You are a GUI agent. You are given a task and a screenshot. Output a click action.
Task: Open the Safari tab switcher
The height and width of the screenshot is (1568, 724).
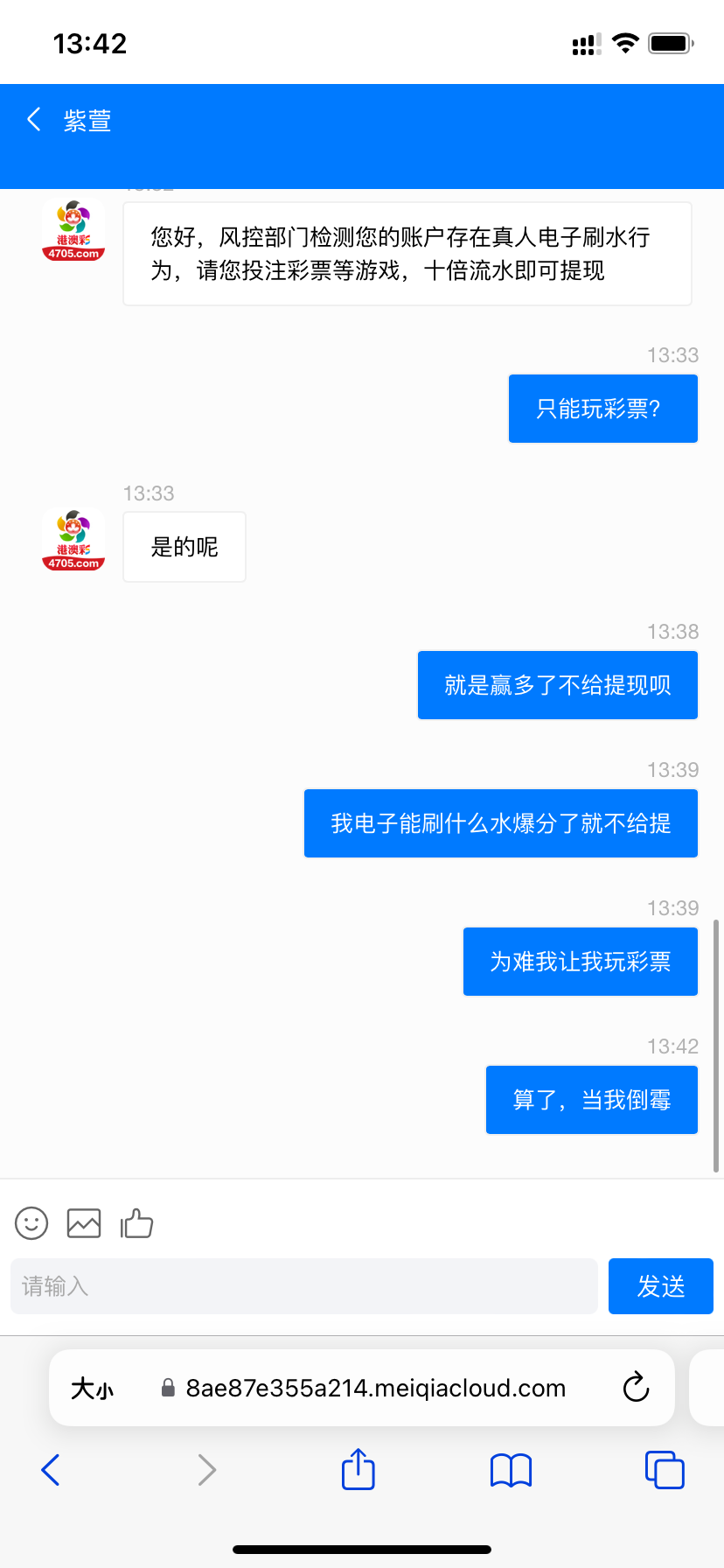(x=665, y=1470)
